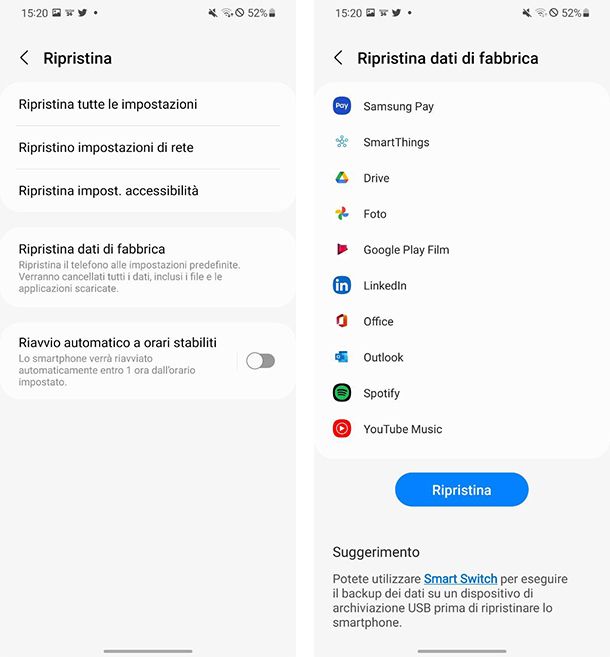Open Ripristina tutte le impostazioni
Image resolution: width=610 pixels, height=657 pixels.
click(108, 104)
